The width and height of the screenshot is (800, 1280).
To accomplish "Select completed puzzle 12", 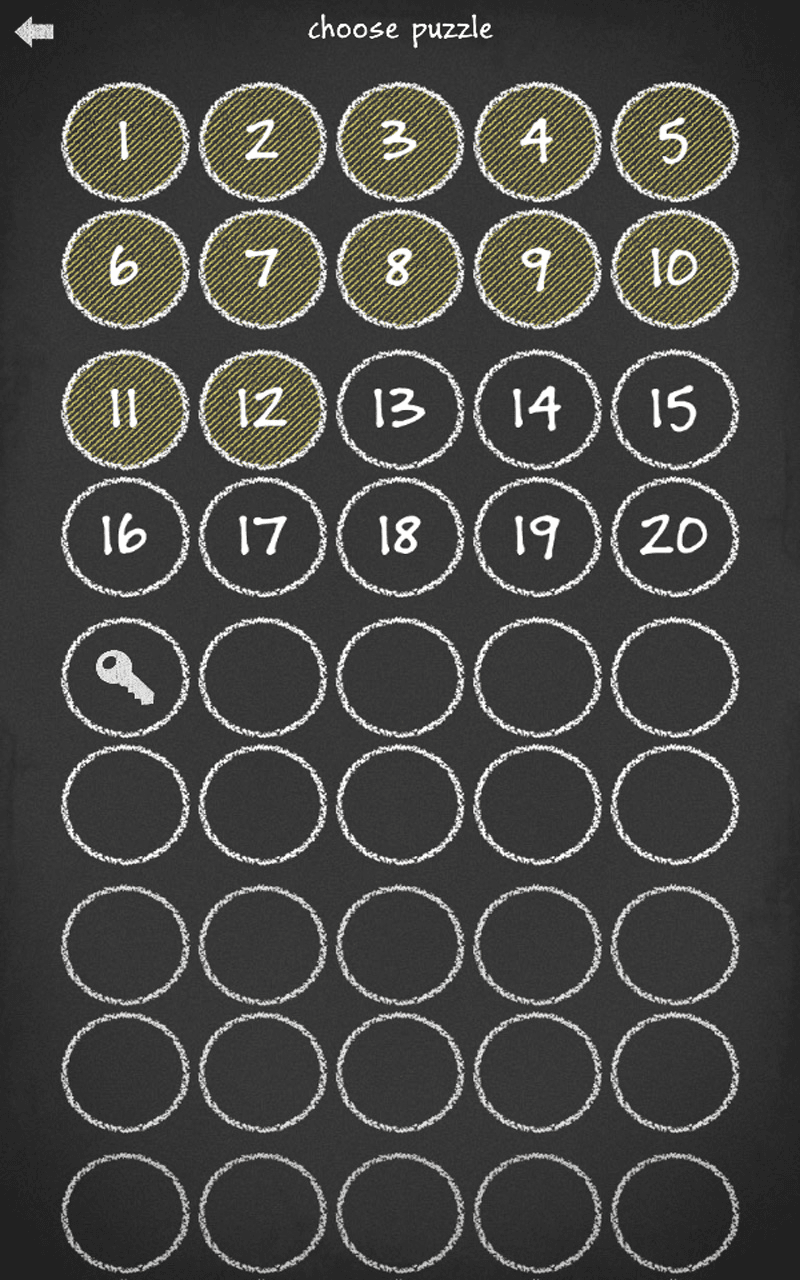I will [x=262, y=408].
